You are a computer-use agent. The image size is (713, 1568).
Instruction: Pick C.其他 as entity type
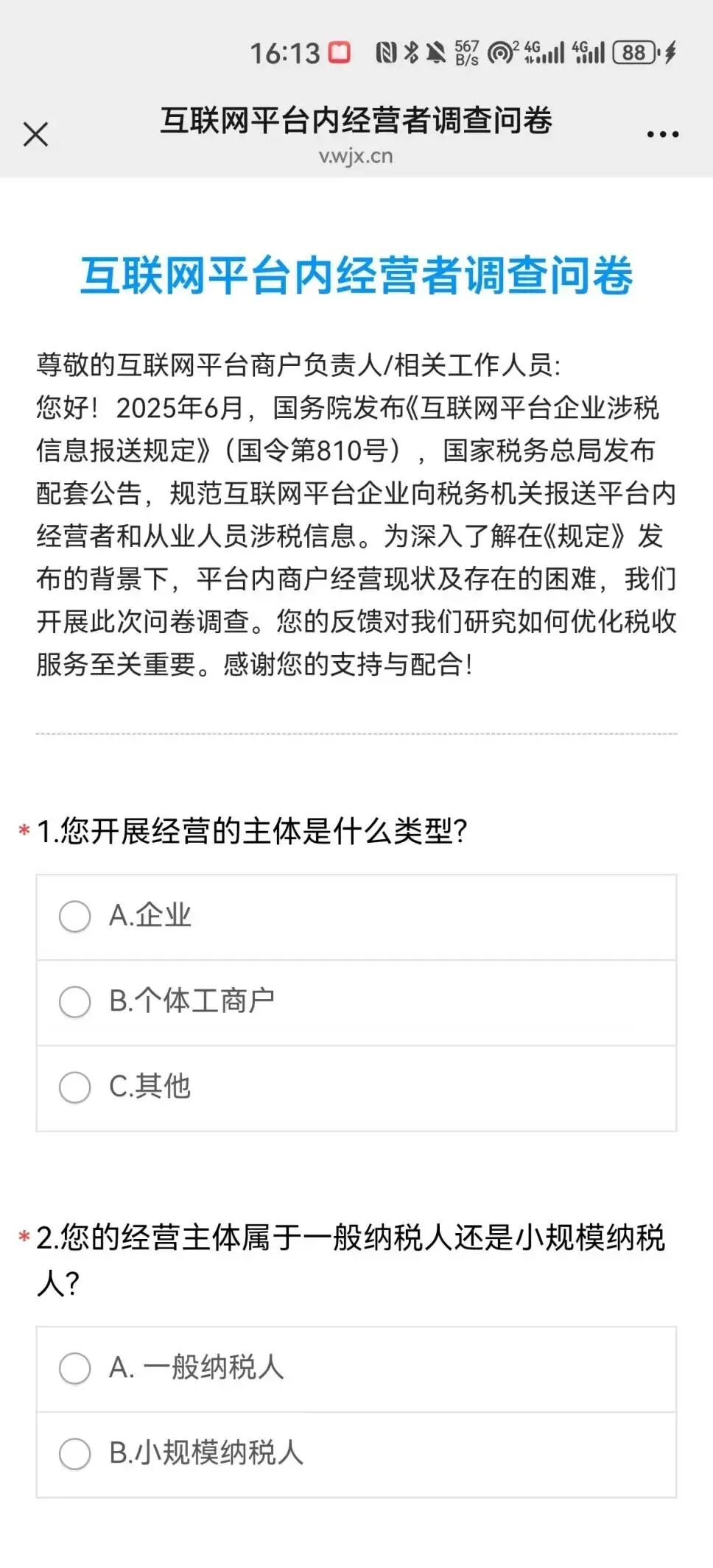point(75,1087)
